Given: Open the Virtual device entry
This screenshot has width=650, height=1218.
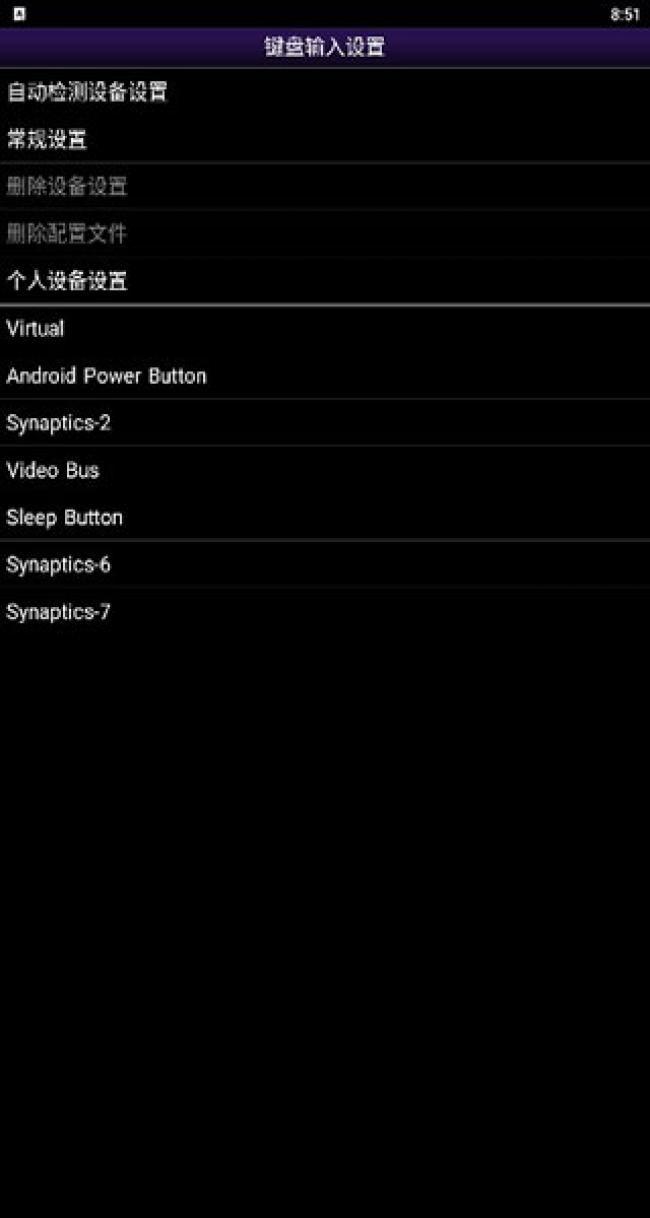Looking at the screenshot, I should (35, 329).
